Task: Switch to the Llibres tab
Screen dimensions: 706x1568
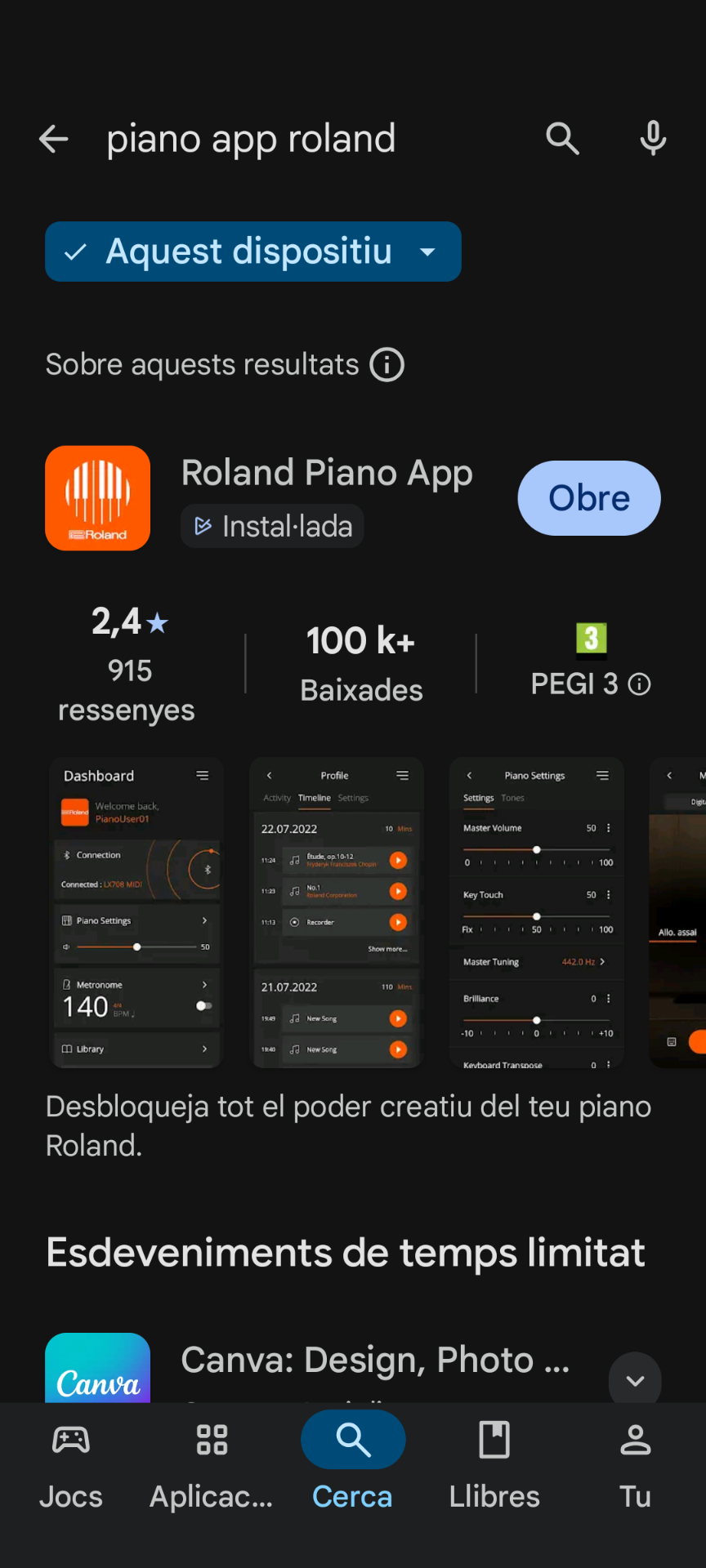Action: point(494,1463)
